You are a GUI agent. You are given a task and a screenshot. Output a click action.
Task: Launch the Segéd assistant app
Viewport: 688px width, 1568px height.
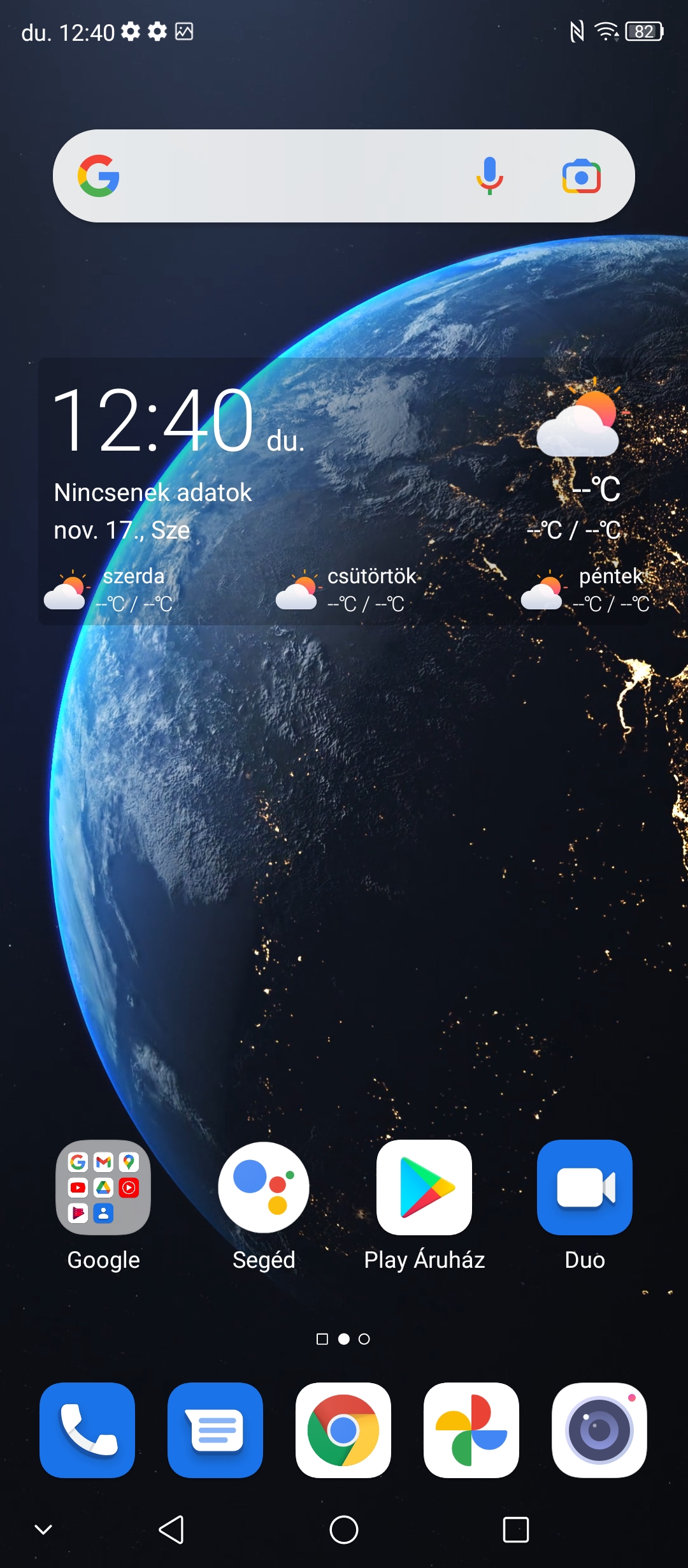pos(264,1187)
